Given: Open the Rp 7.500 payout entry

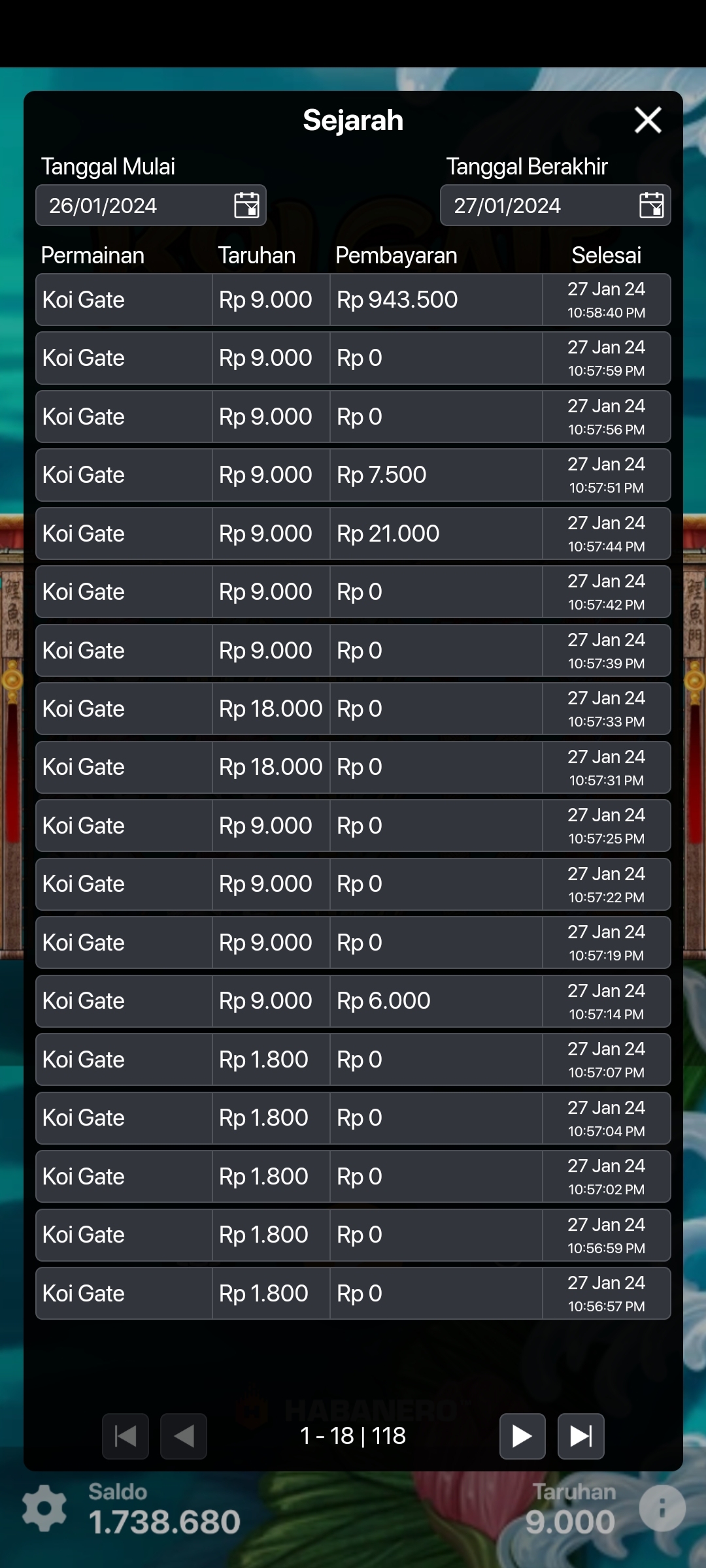Looking at the screenshot, I should coord(353,475).
